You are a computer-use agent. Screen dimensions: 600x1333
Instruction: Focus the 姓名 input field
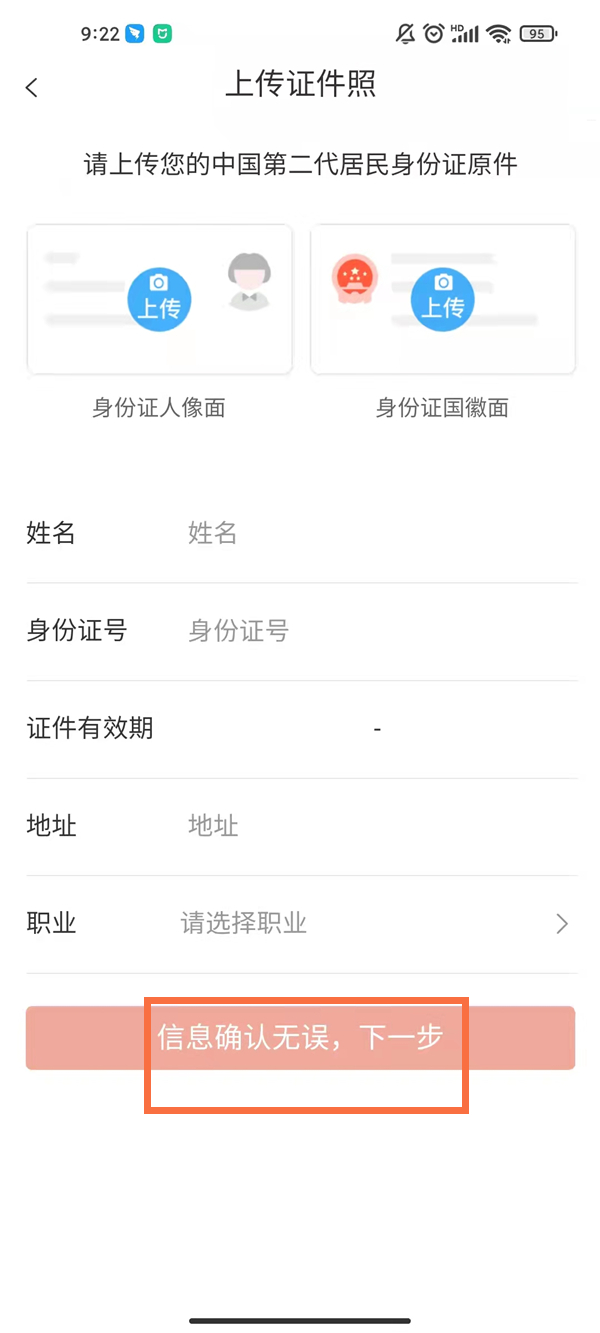pyautogui.click(x=370, y=533)
